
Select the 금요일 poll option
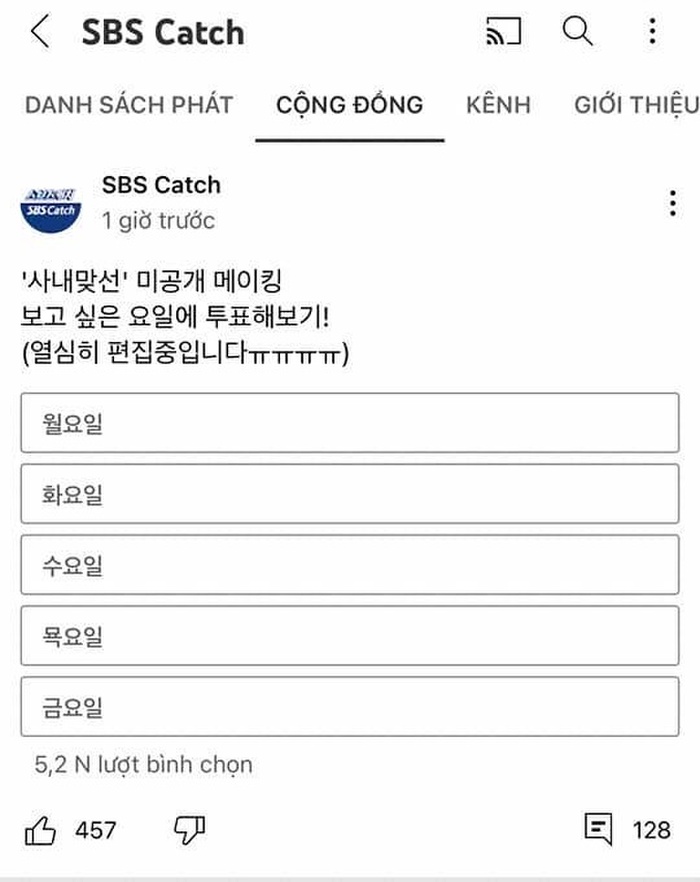(x=350, y=708)
